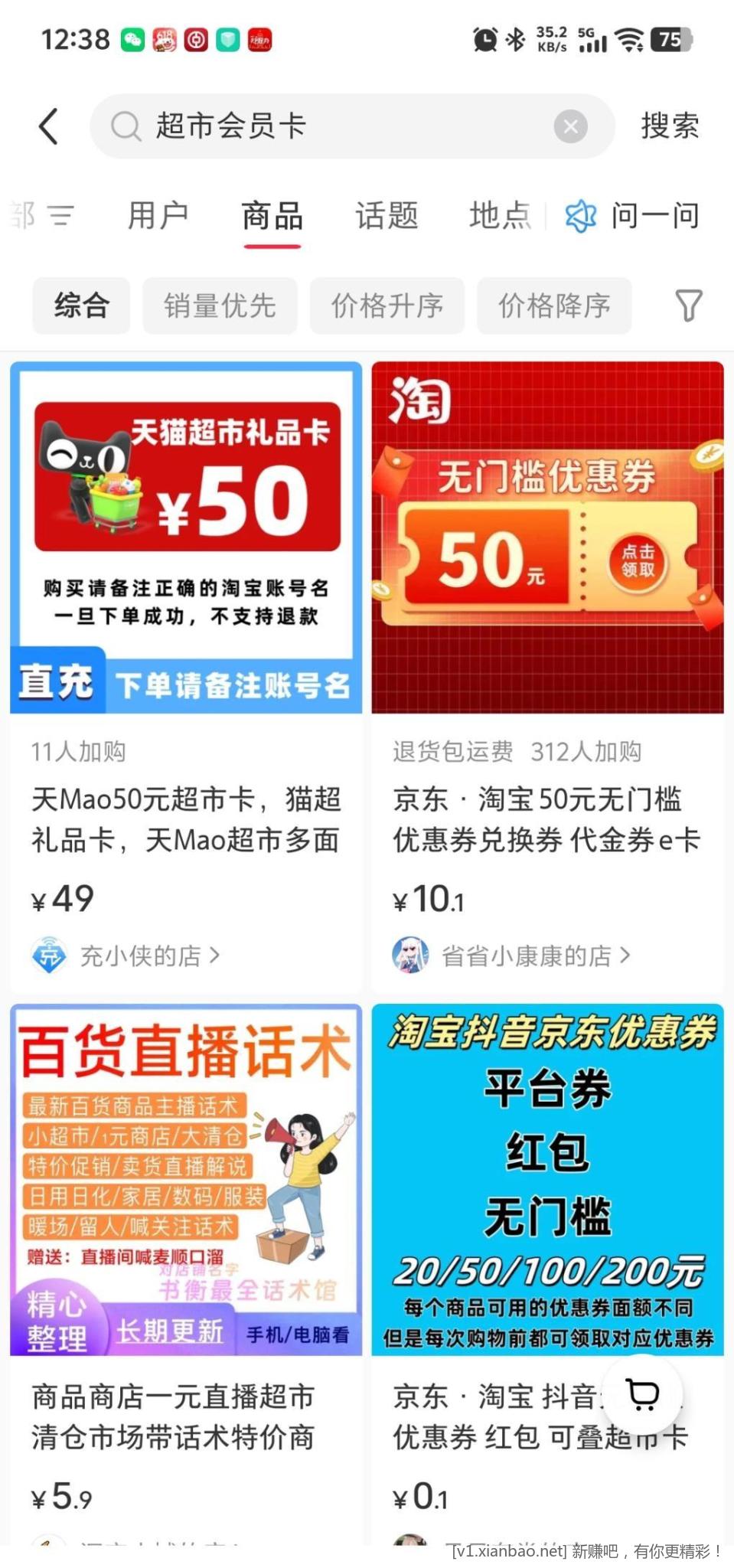Open 问一问 AI assistant
Viewport: 734px width, 1568px height.
(633, 215)
